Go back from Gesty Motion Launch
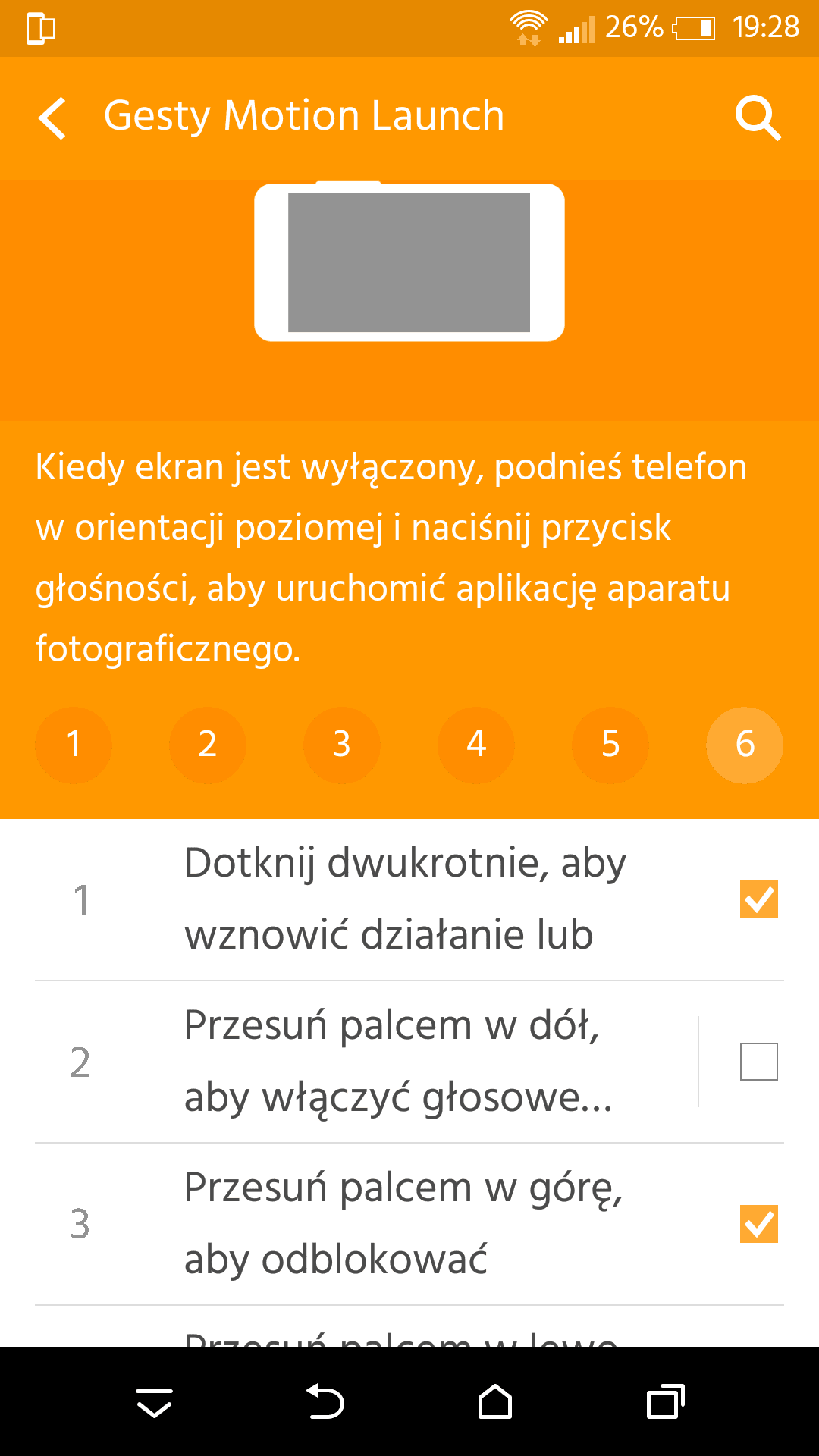819x1456 pixels. 53,118
